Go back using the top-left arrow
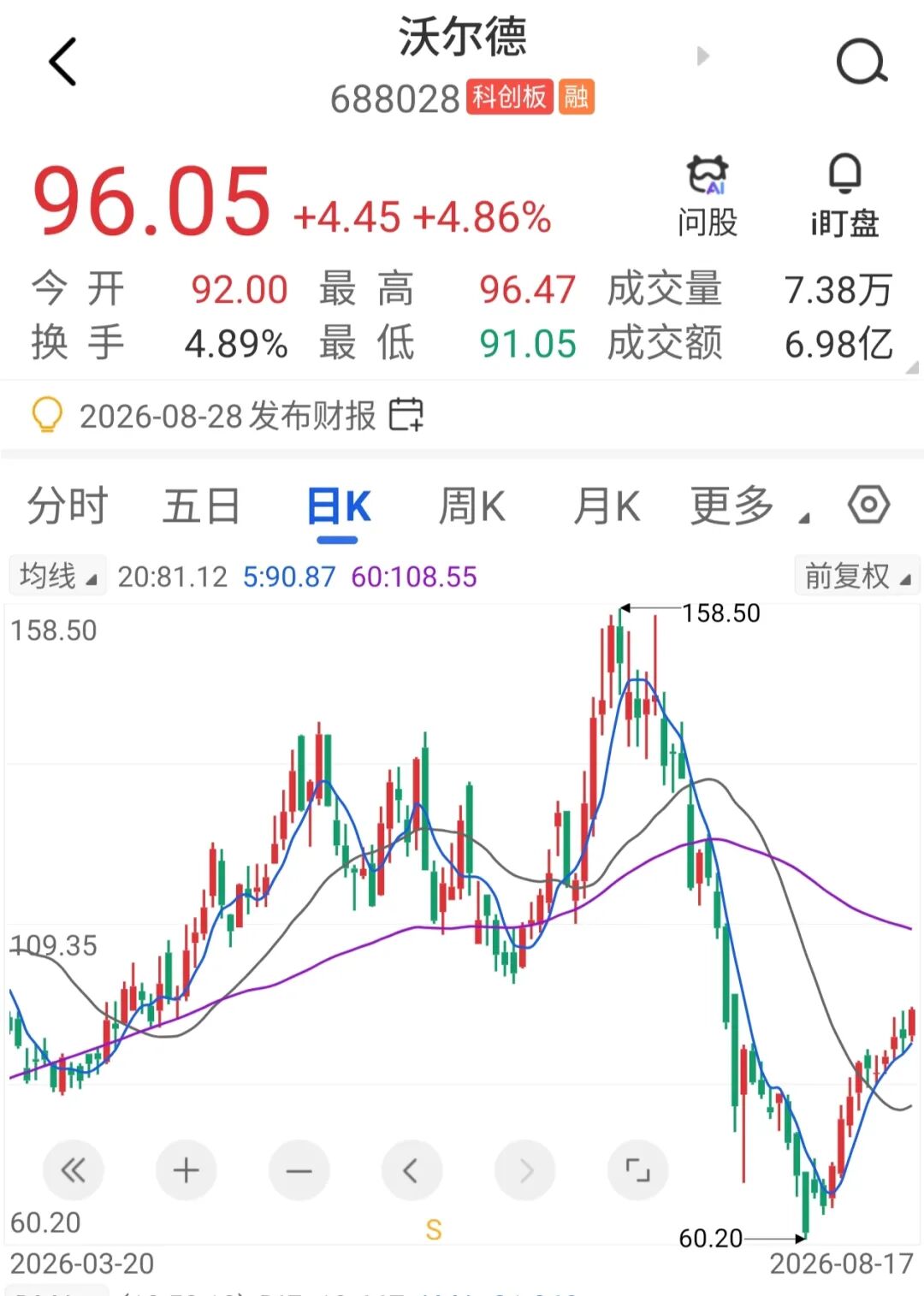The image size is (924, 1296). pyautogui.click(x=63, y=62)
